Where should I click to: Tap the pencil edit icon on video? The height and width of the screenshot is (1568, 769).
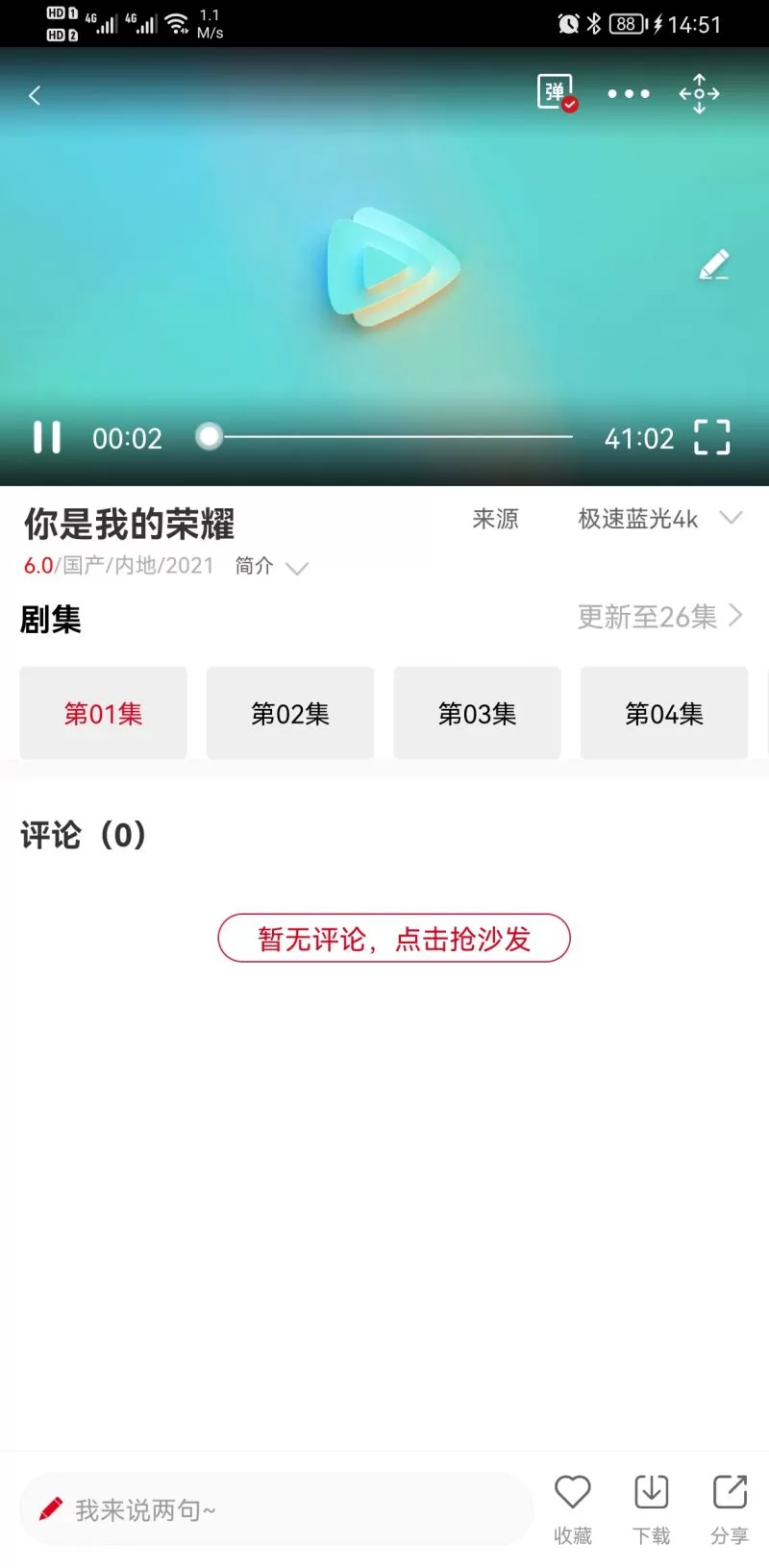713,265
